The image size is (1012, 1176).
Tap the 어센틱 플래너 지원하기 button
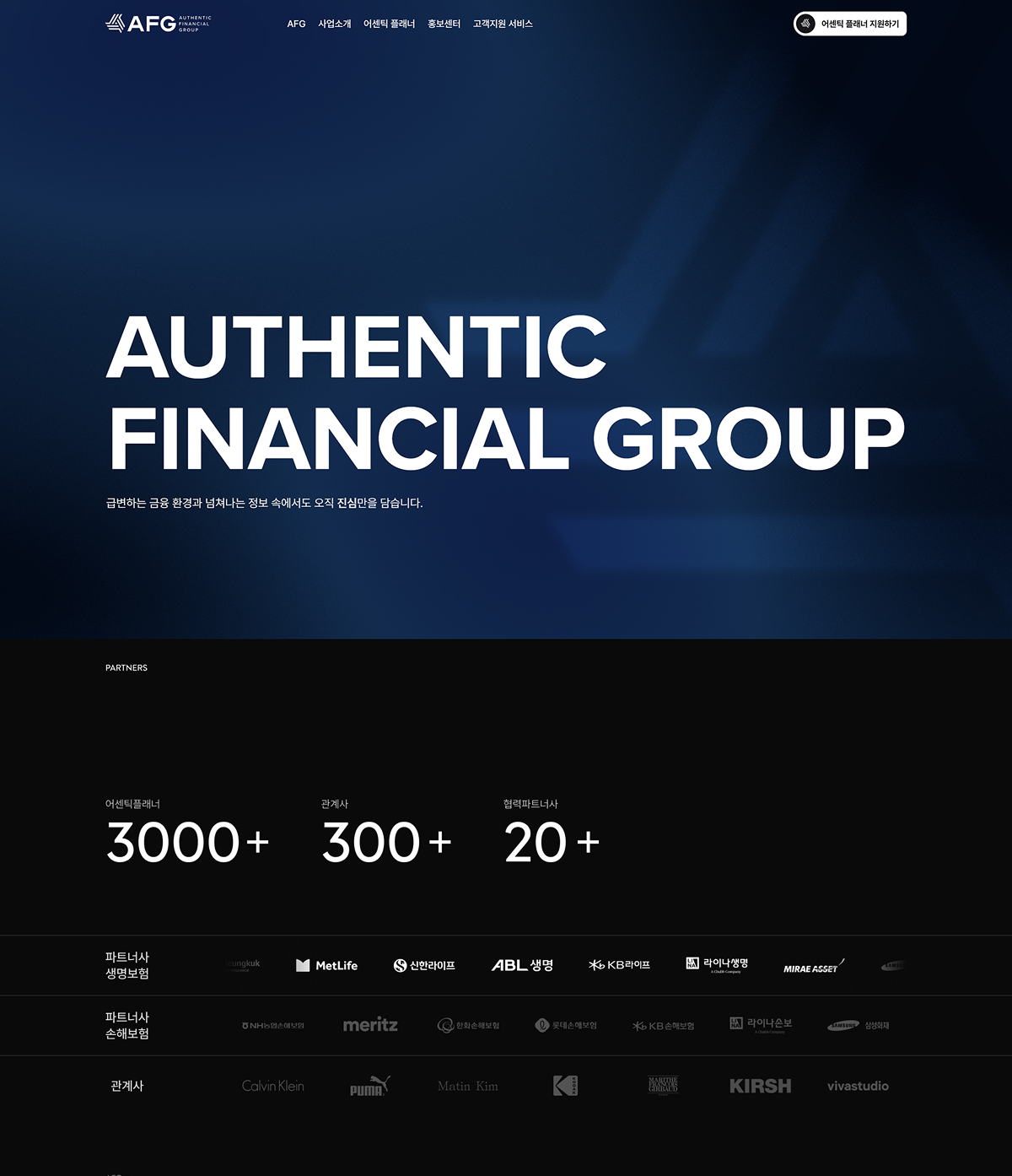pos(850,24)
